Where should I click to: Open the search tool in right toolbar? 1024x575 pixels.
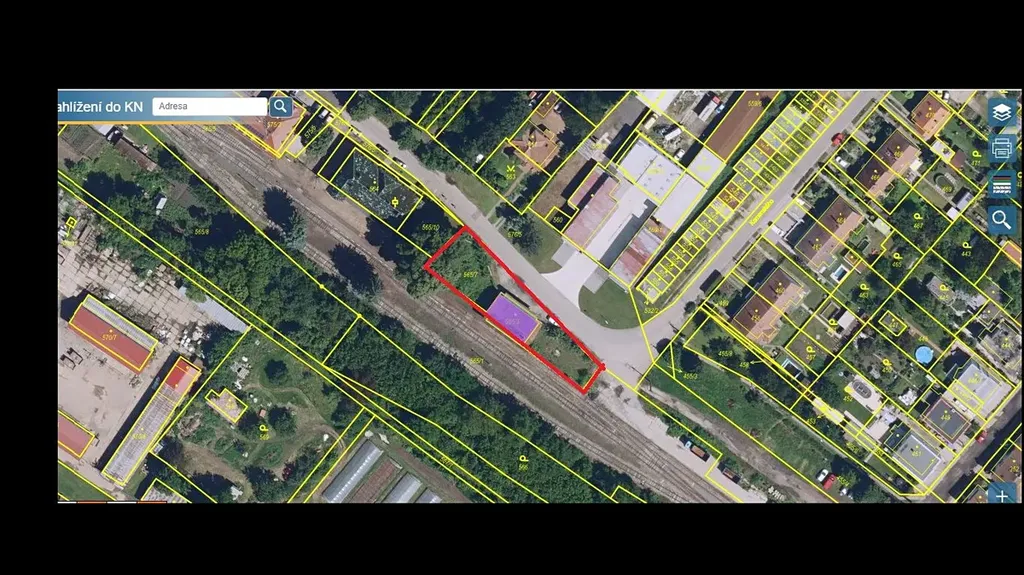coord(1002,220)
